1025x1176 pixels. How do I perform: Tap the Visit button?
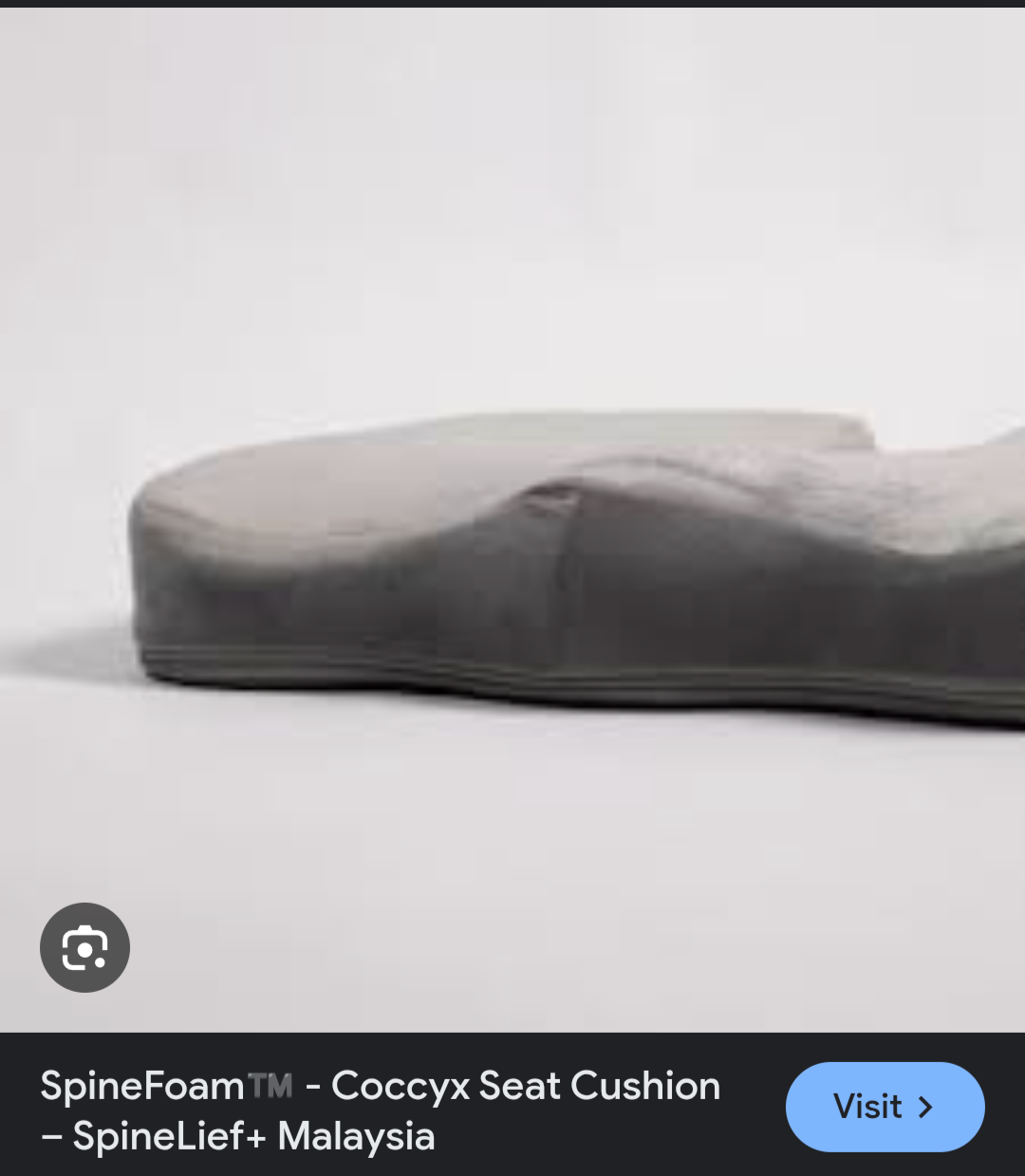[x=885, y=1107]
